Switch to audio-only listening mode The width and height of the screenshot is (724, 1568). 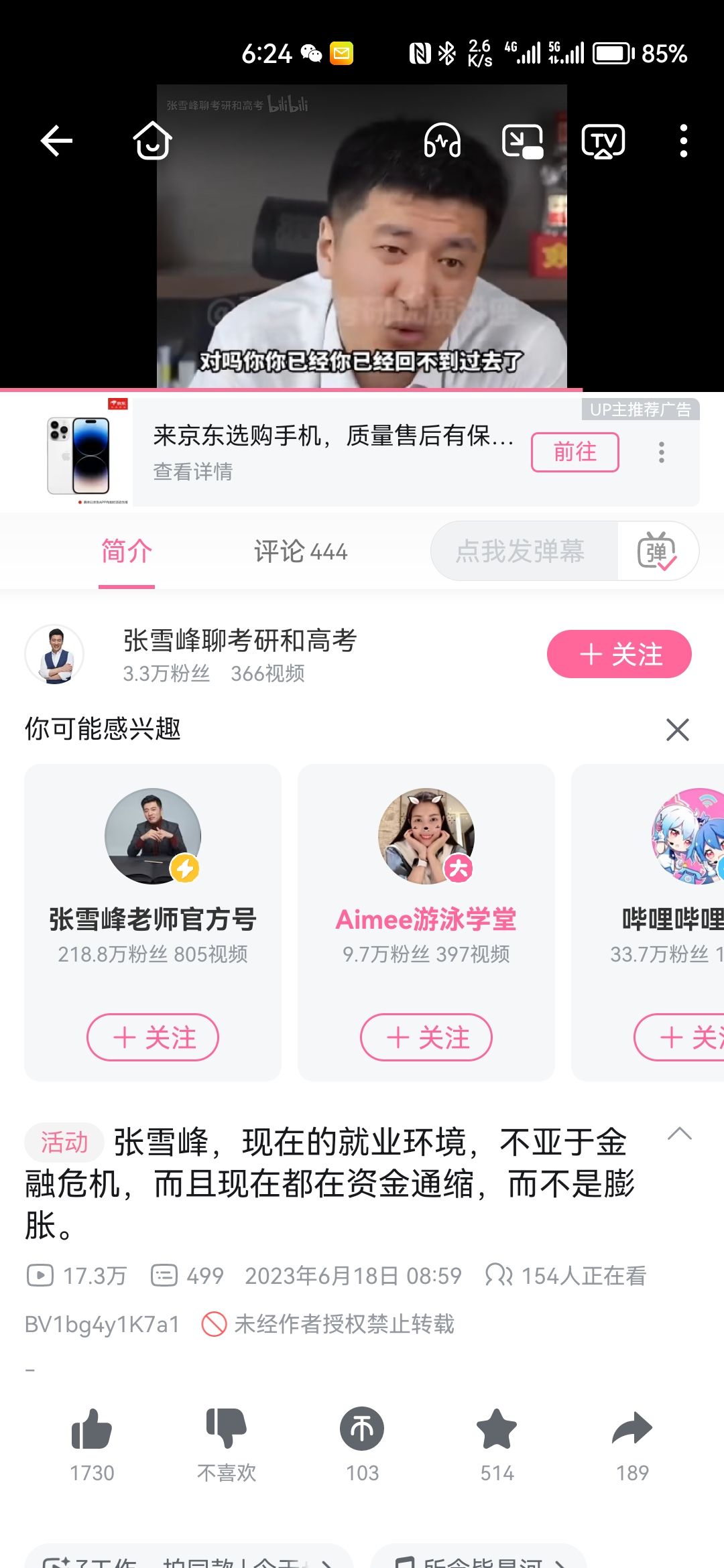coord(442,141)
